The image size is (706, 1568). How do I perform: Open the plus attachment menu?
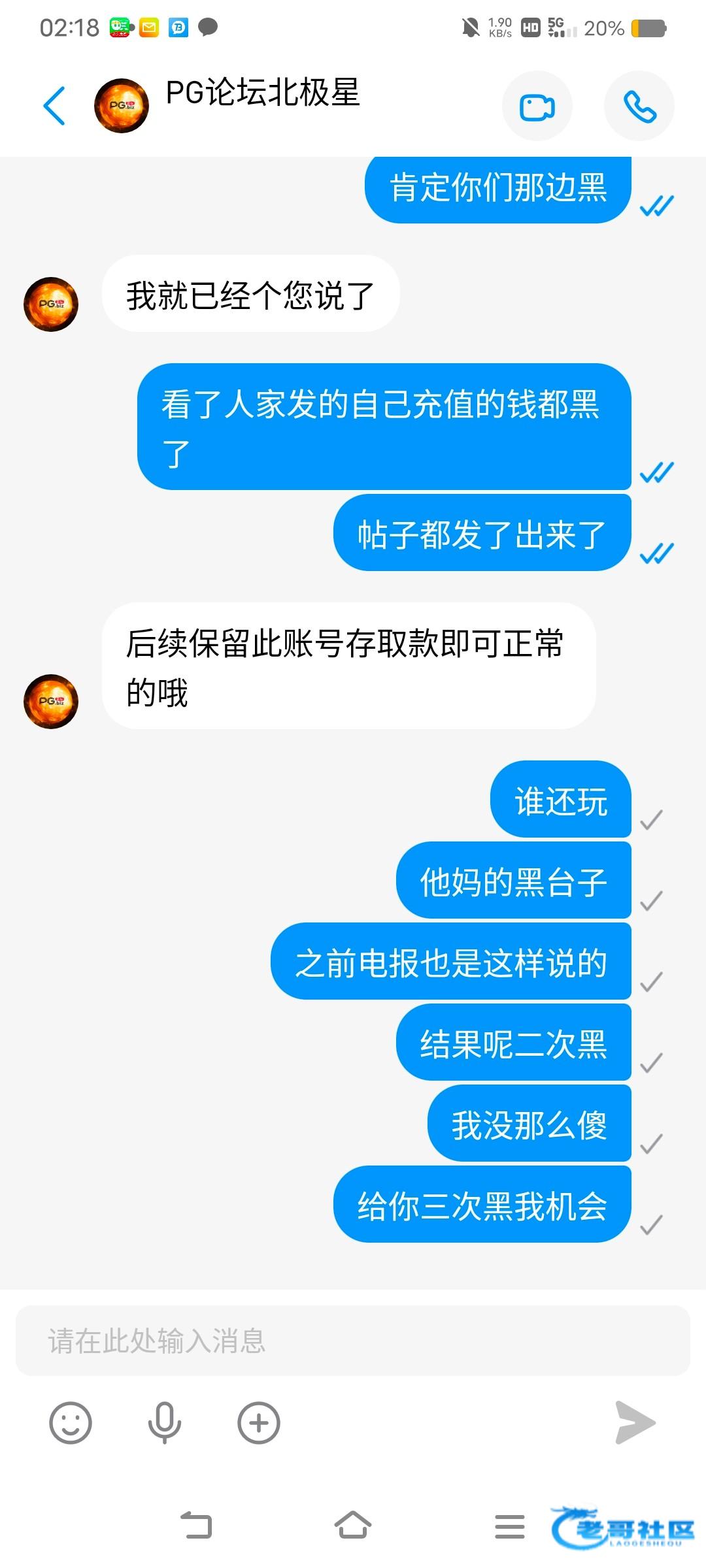258,1422
